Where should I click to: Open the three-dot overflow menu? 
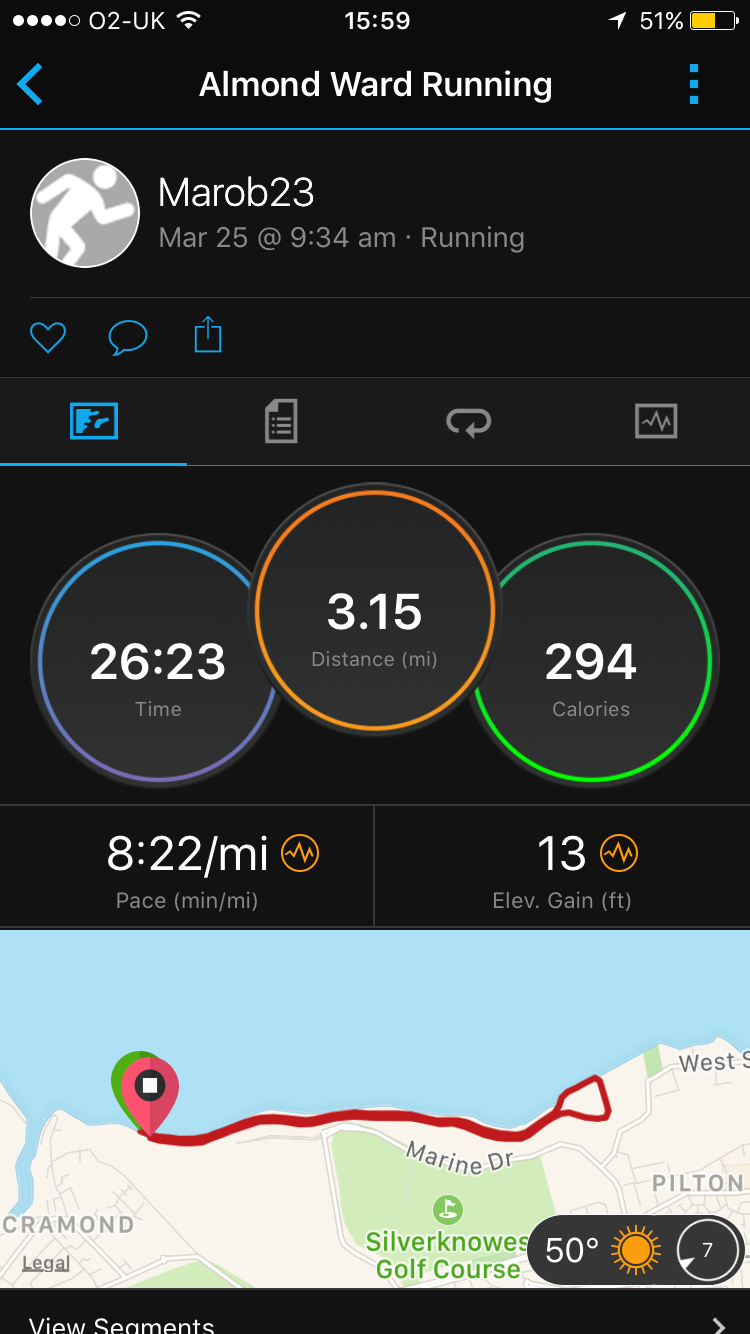click(x=694, y=85)
